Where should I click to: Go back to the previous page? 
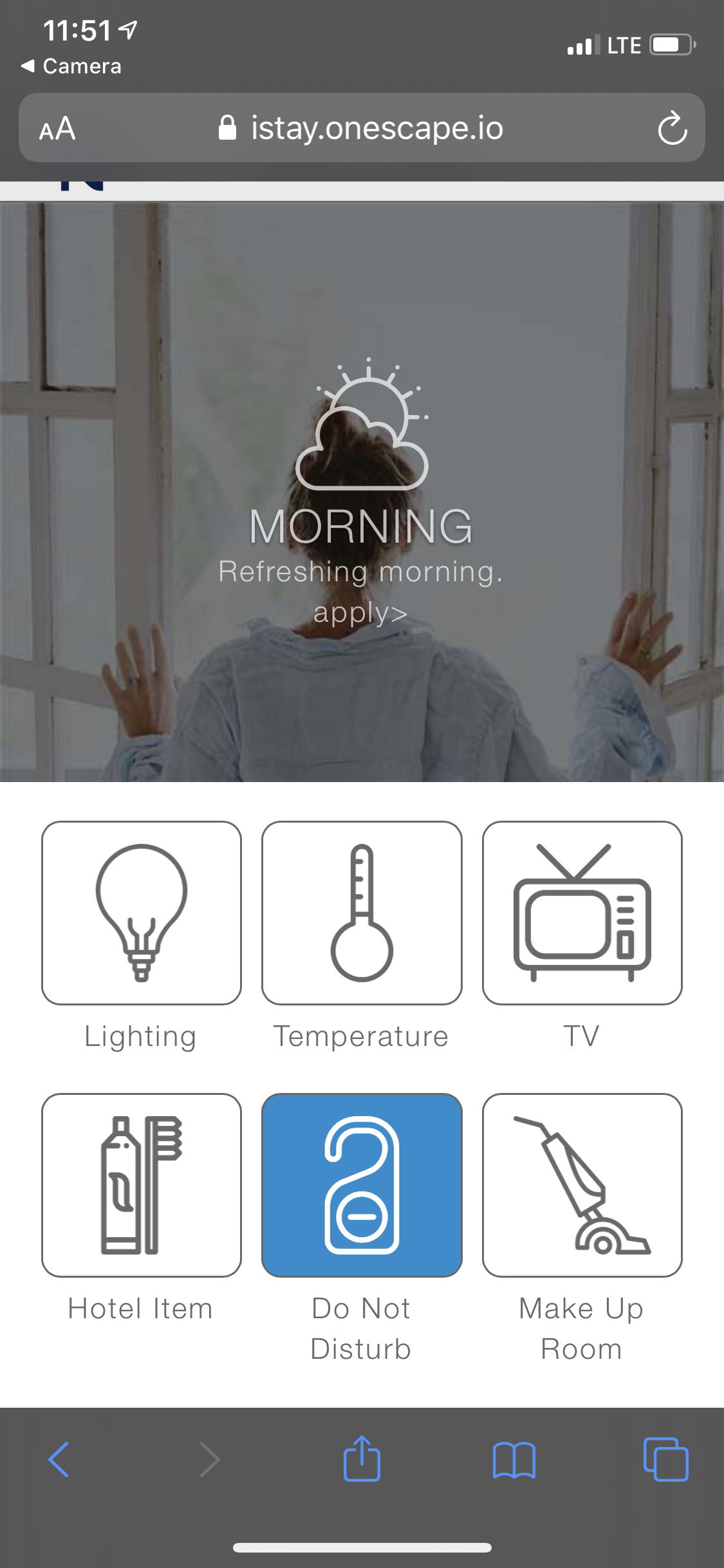[x=59, y=1459]
